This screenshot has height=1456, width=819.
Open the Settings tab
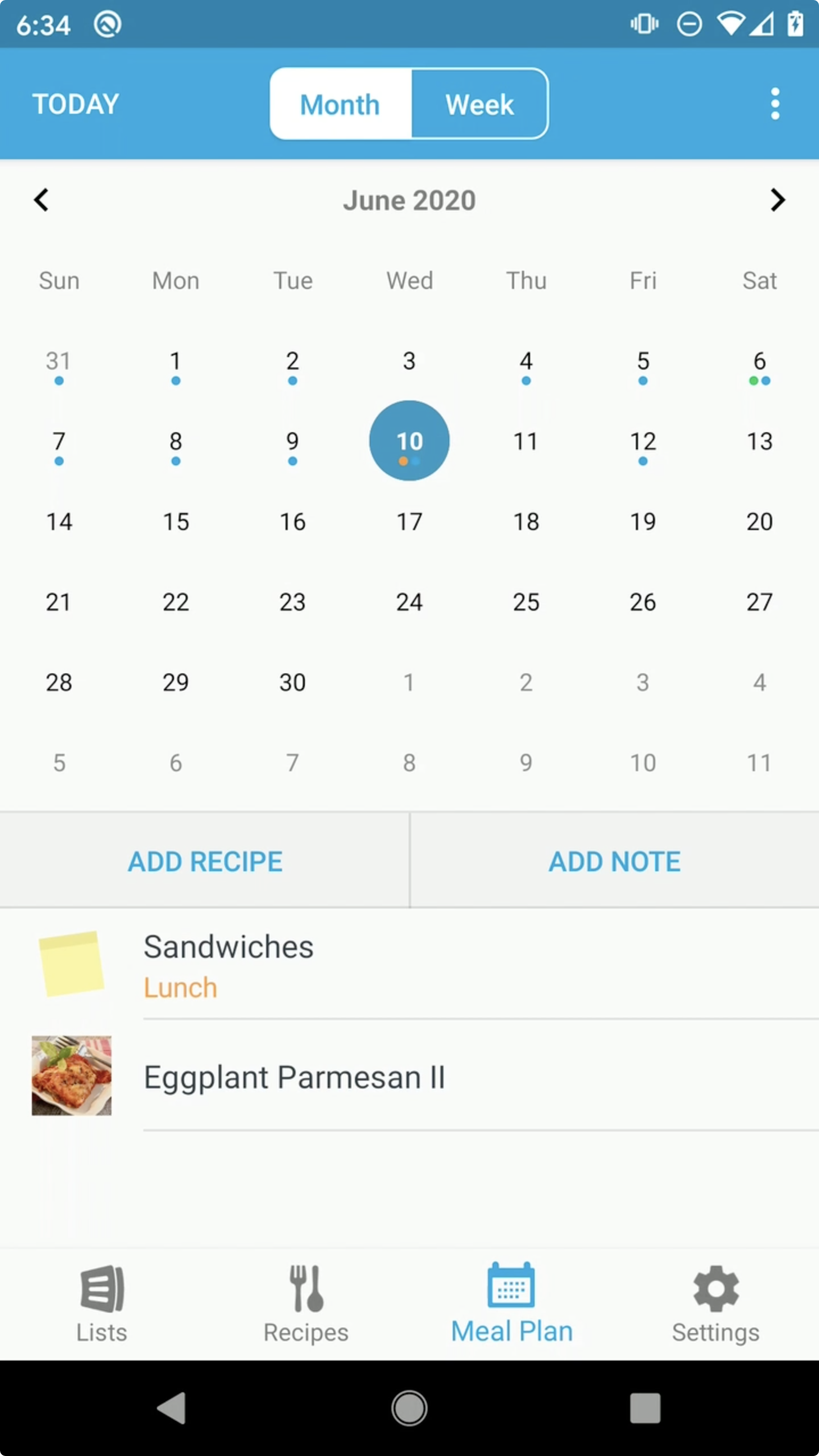tap(715, 1304)
